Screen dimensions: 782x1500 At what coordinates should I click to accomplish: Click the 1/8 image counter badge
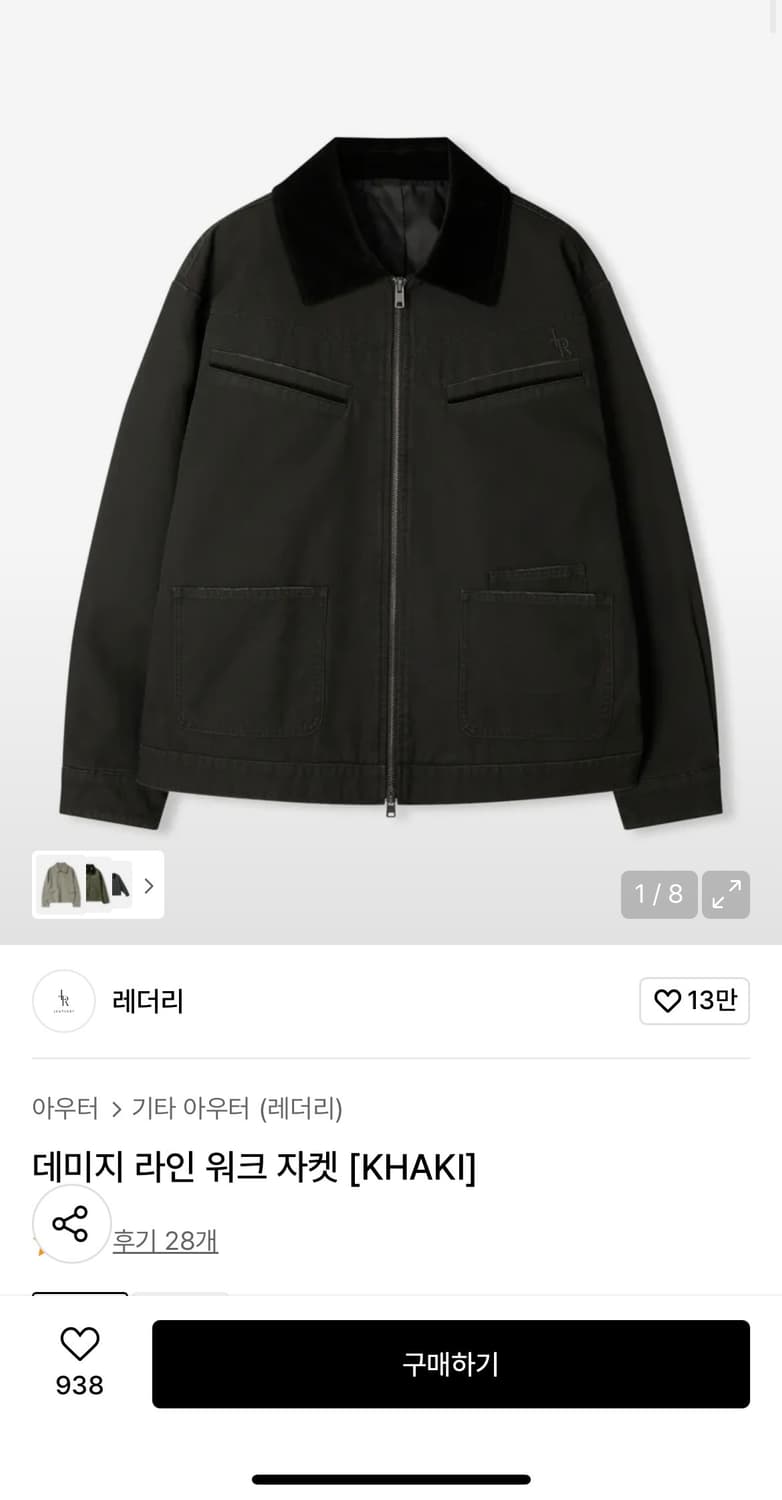coord(659,894)
